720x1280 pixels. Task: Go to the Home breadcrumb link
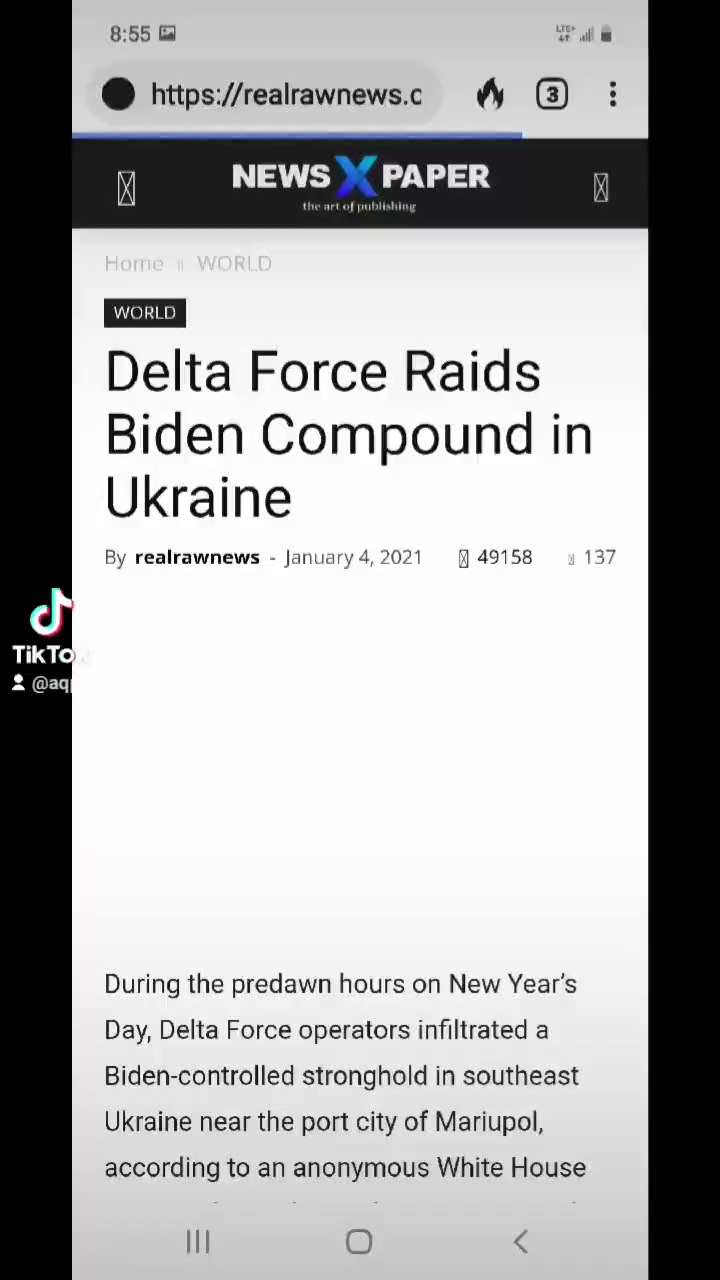(134, 263)
